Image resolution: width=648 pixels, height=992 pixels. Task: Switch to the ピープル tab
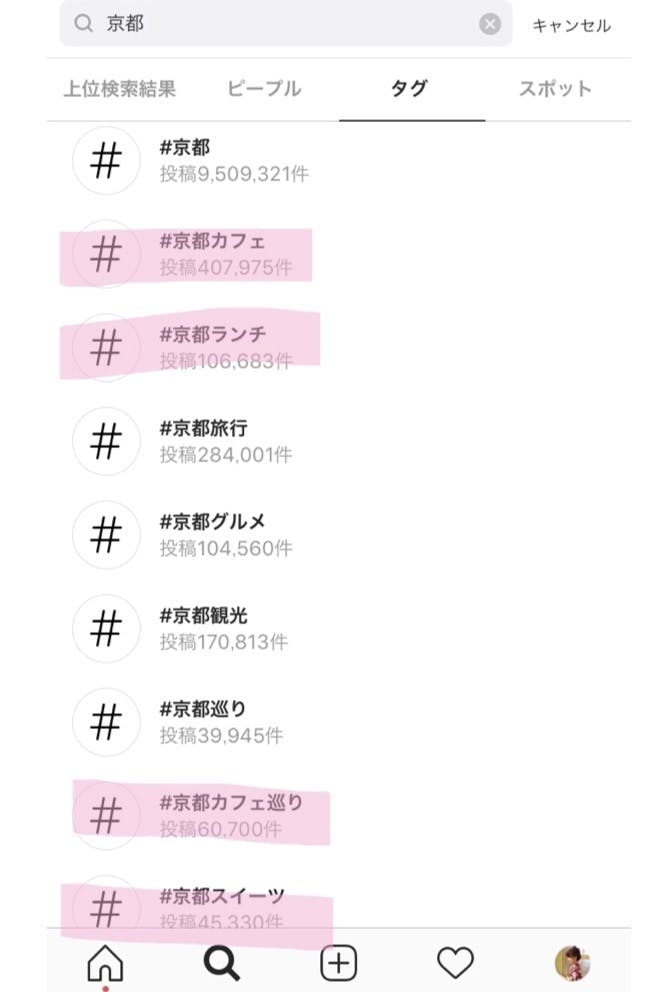tap(265, 89)
